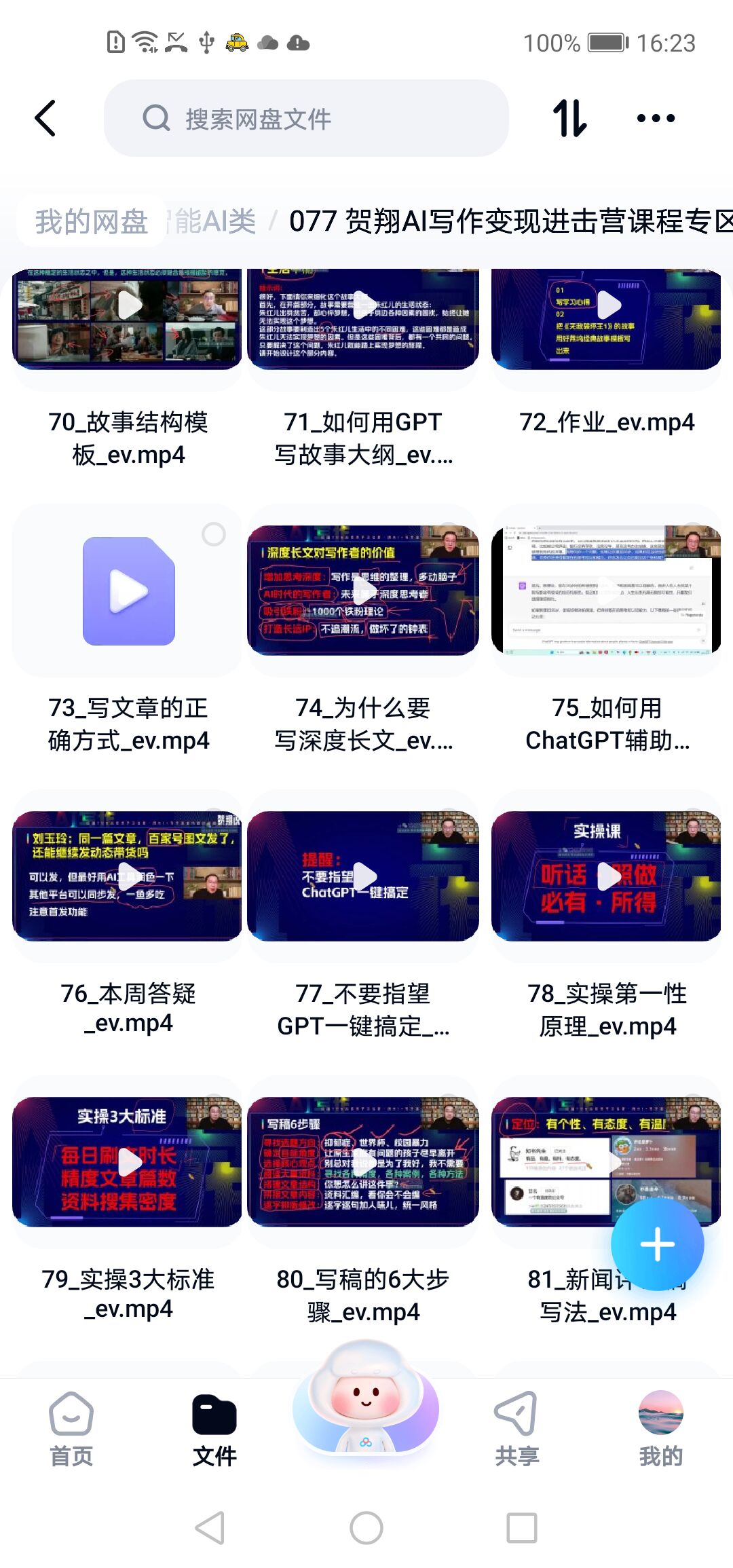This screenshot has height=1568, width=733.
Task: Play 76_本周答疑_ev.mp4
Action: tap(128, 876)
